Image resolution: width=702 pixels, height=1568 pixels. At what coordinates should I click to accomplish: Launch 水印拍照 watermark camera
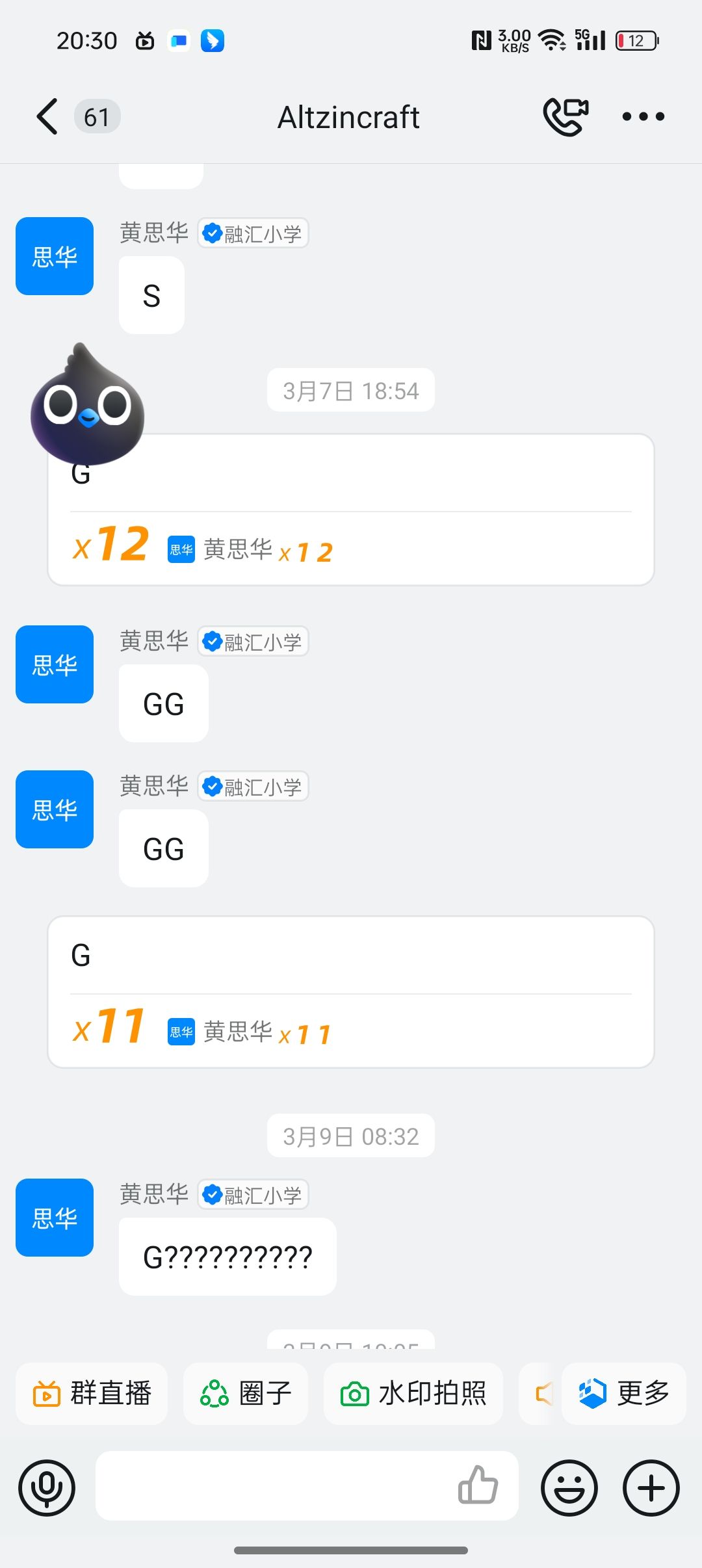pyautogui.click(x=413, y=1394)
